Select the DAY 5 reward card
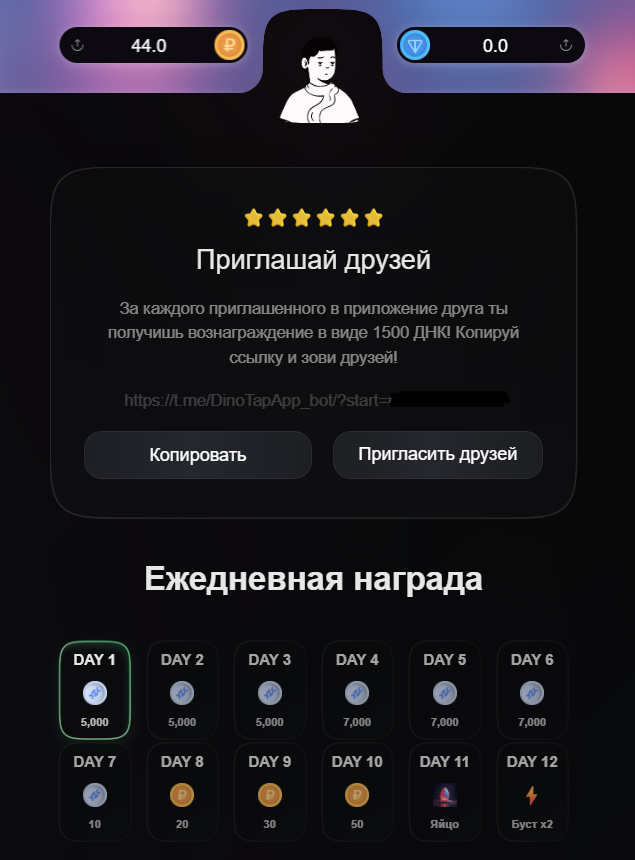The image size is (635, 860). pos(445,690)
